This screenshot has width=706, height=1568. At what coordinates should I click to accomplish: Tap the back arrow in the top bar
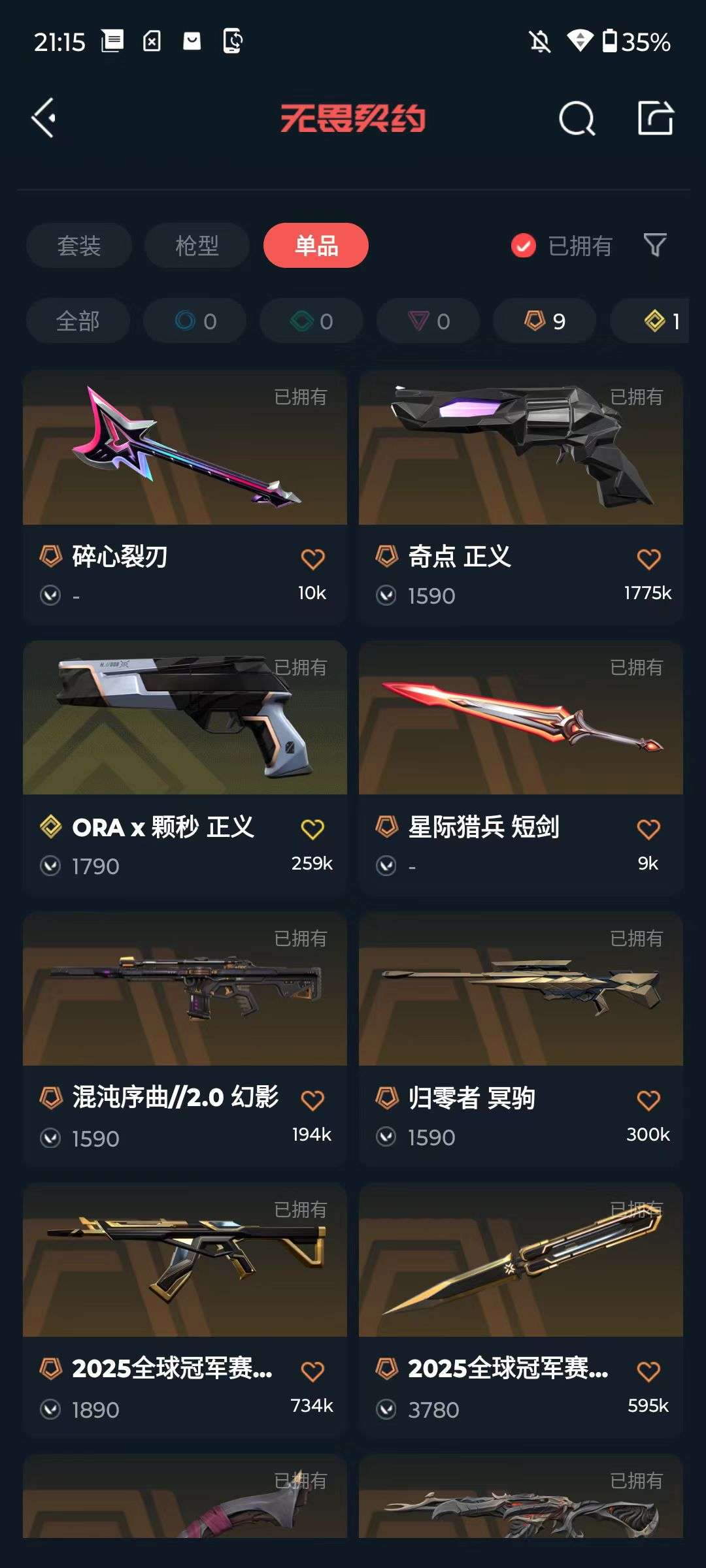[x=43, y=119]
